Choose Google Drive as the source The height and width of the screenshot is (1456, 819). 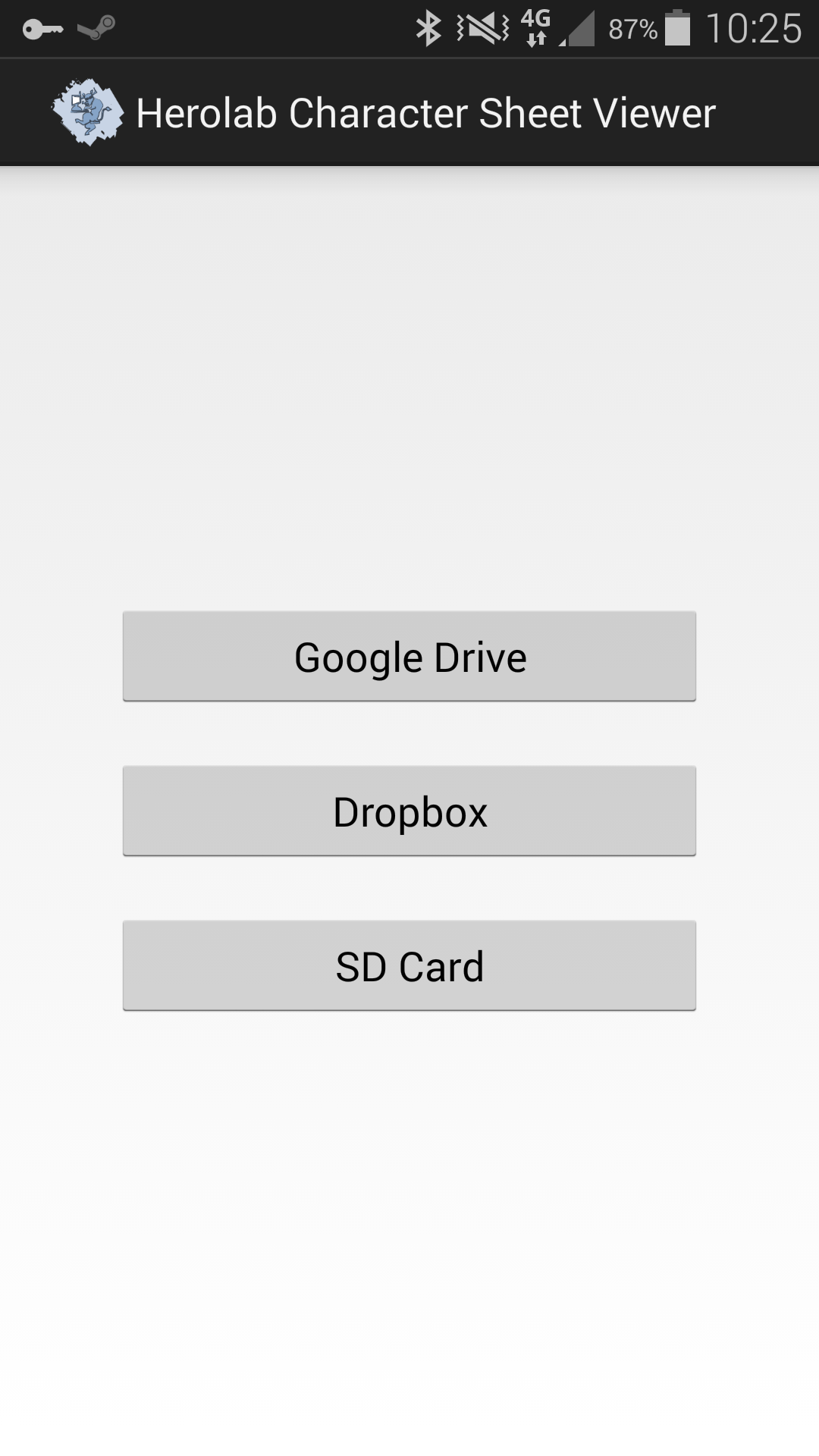click(409, 657)
